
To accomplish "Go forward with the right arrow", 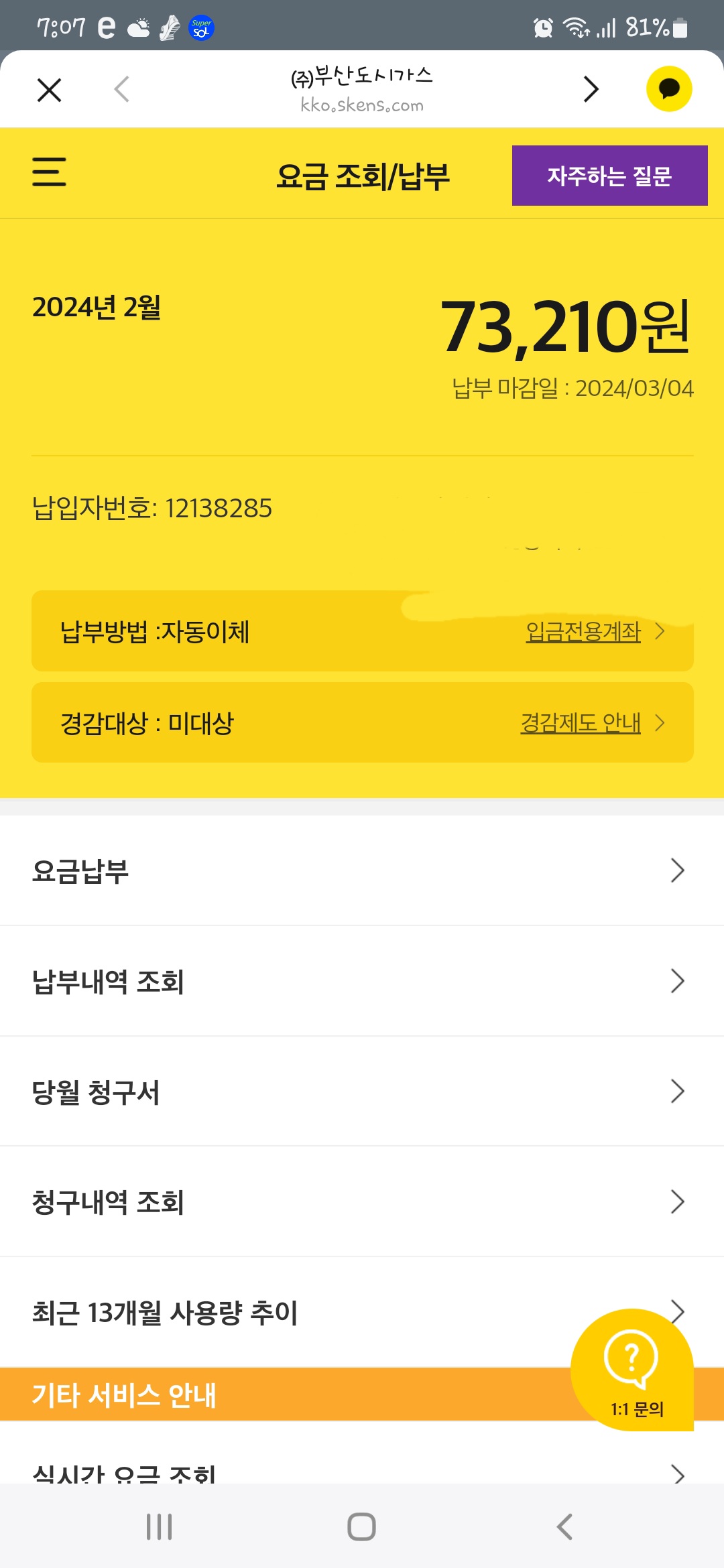I will (591, 89).
